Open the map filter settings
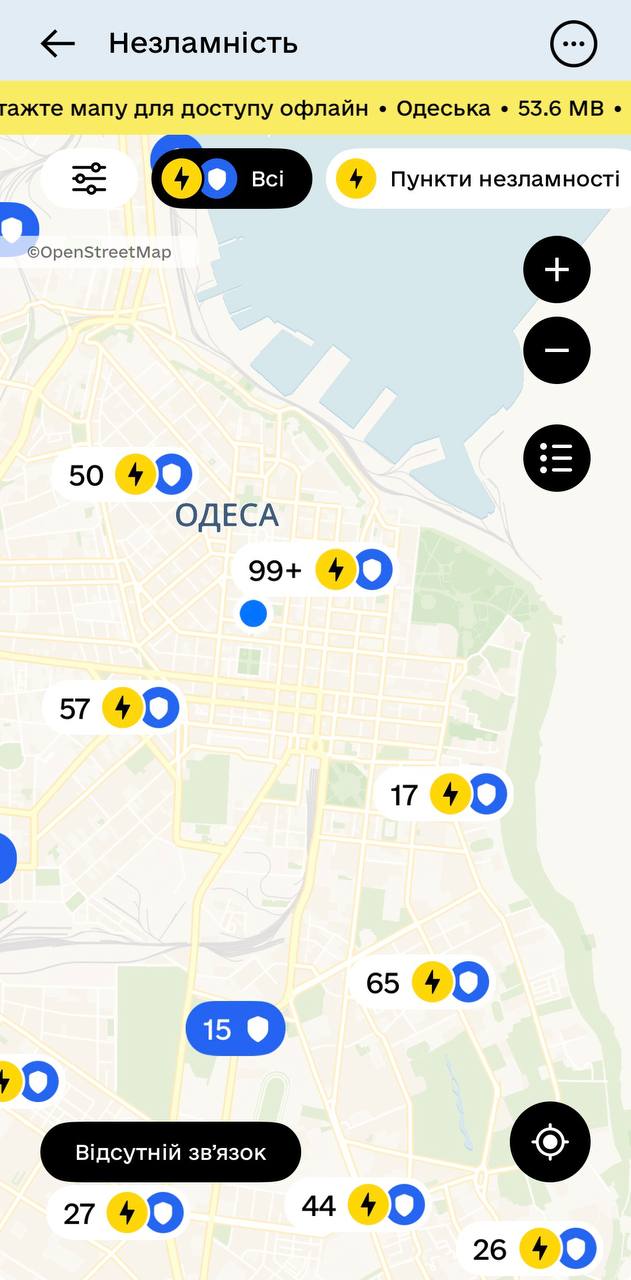The width and height of the screenshot is (631, 1280). pyautogui.click(x=89, y=179)
